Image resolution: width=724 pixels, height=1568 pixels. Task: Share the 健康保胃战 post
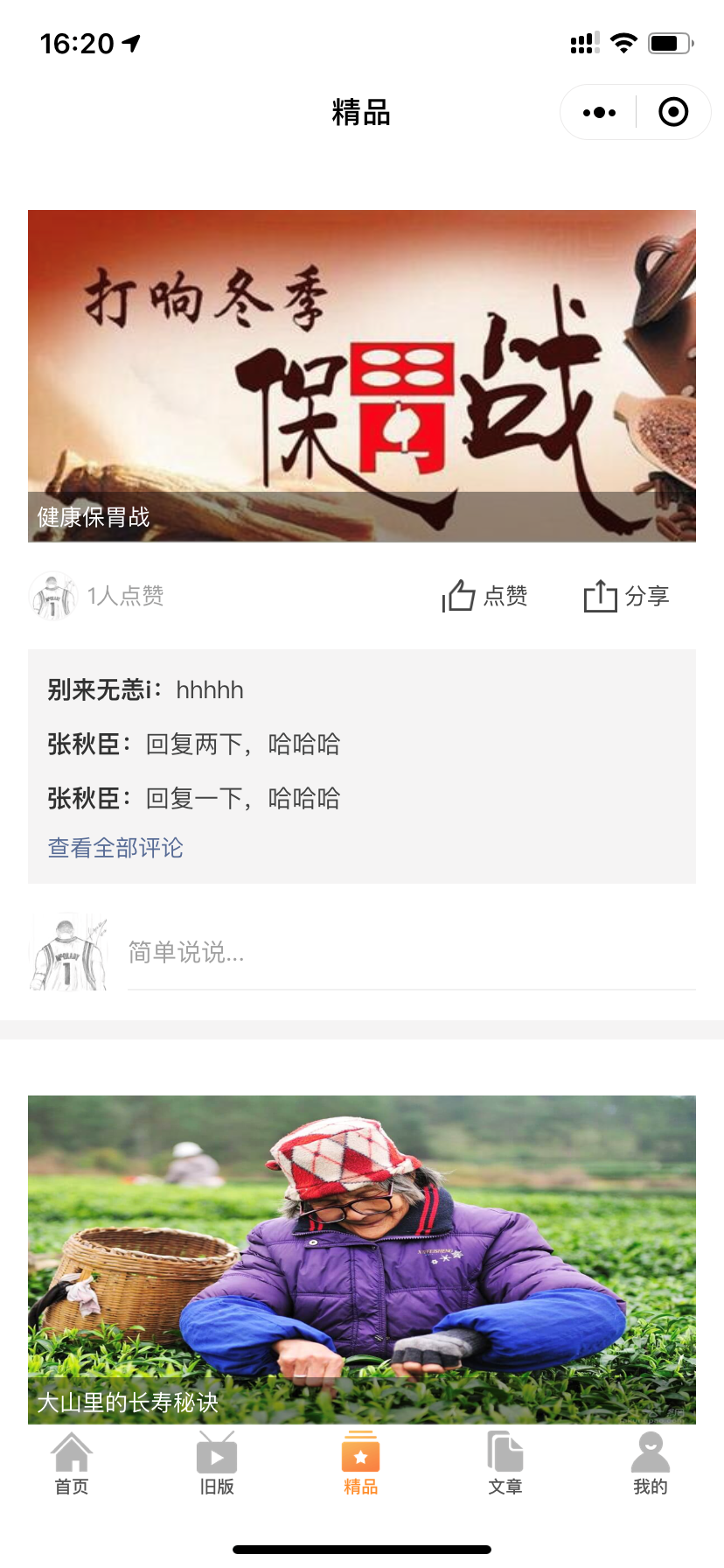(626, 597)
